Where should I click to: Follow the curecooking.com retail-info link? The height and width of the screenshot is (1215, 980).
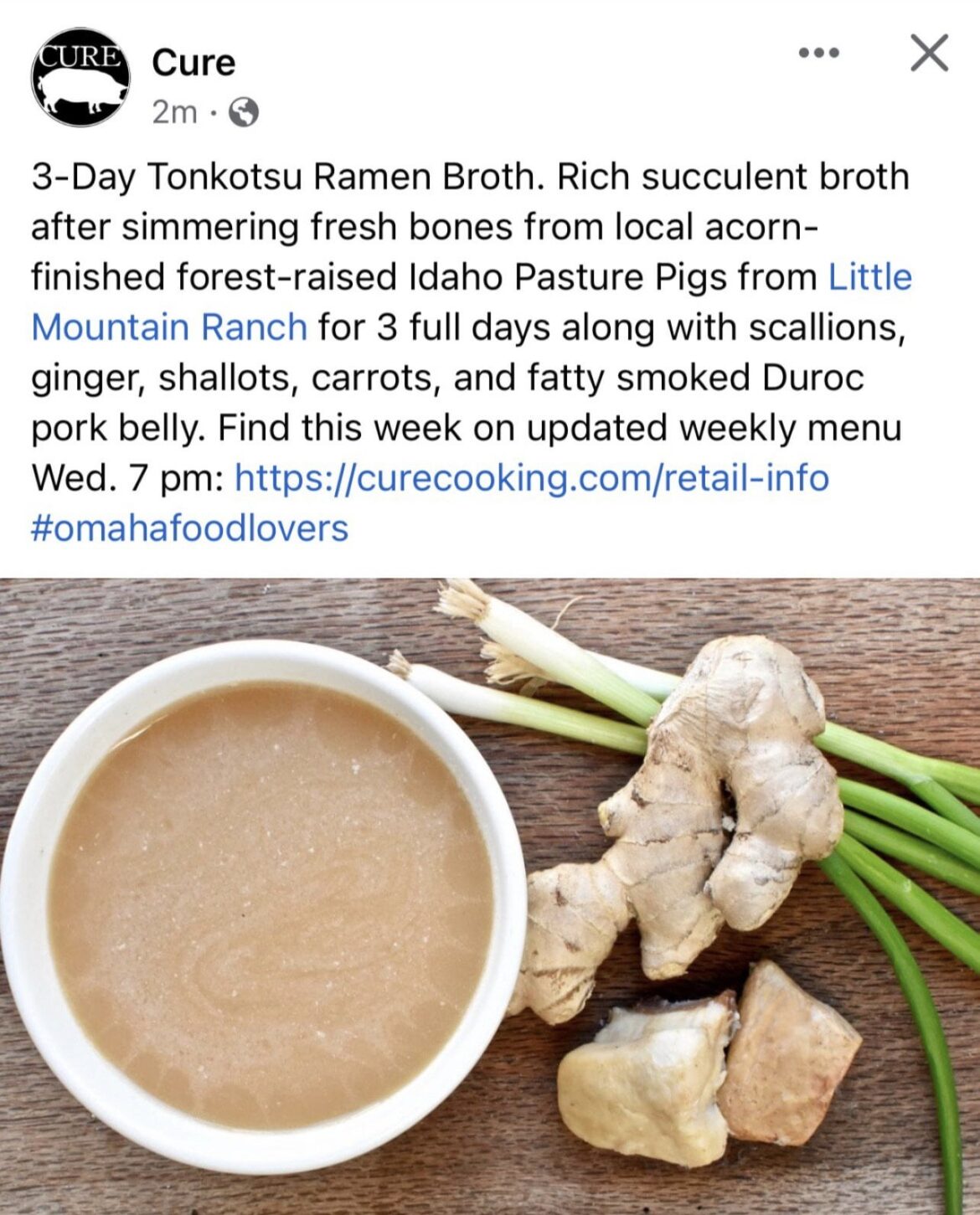coord(529,478)
